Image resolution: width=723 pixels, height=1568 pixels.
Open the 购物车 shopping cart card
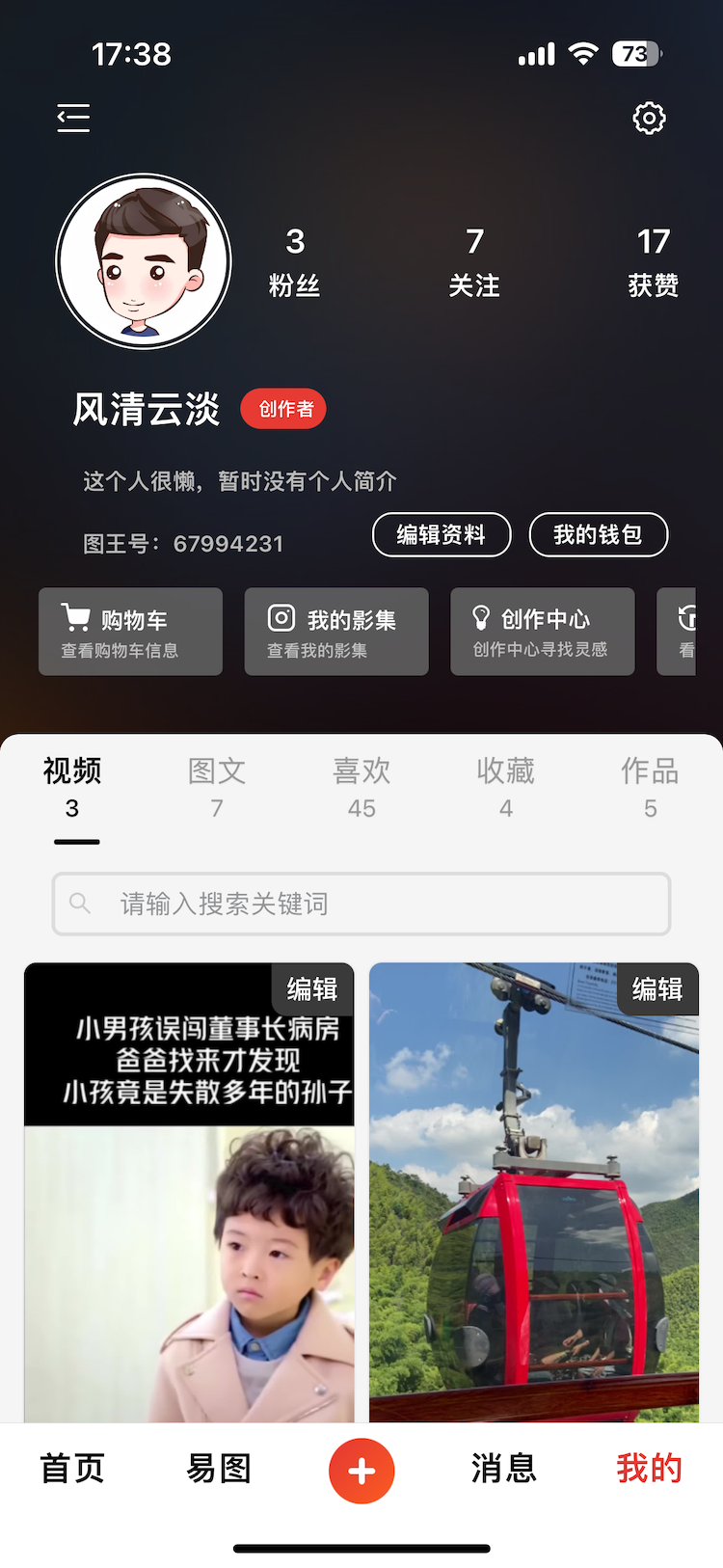coord(130,632)
